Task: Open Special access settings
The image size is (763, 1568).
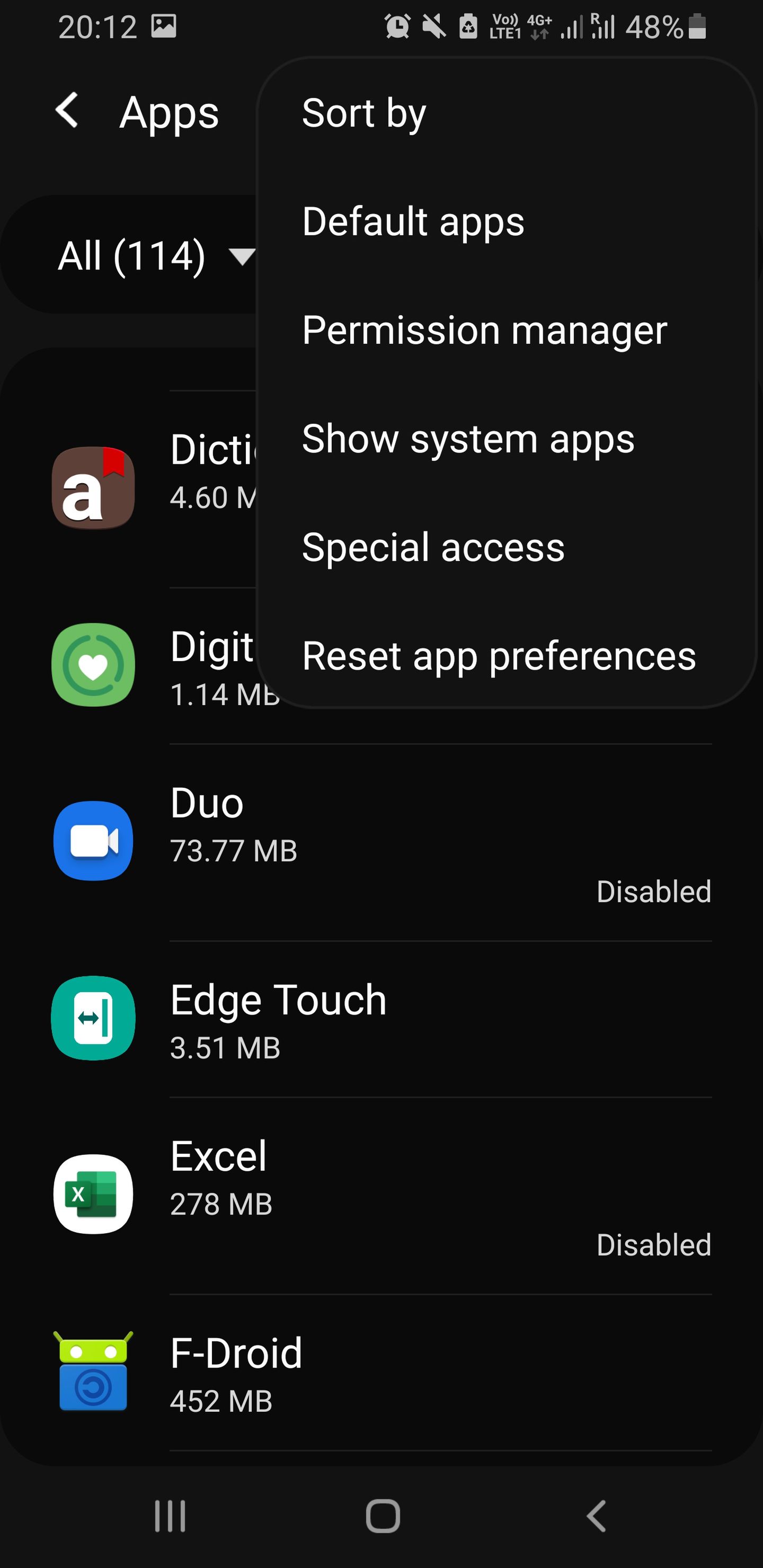Action: (505, 547)
